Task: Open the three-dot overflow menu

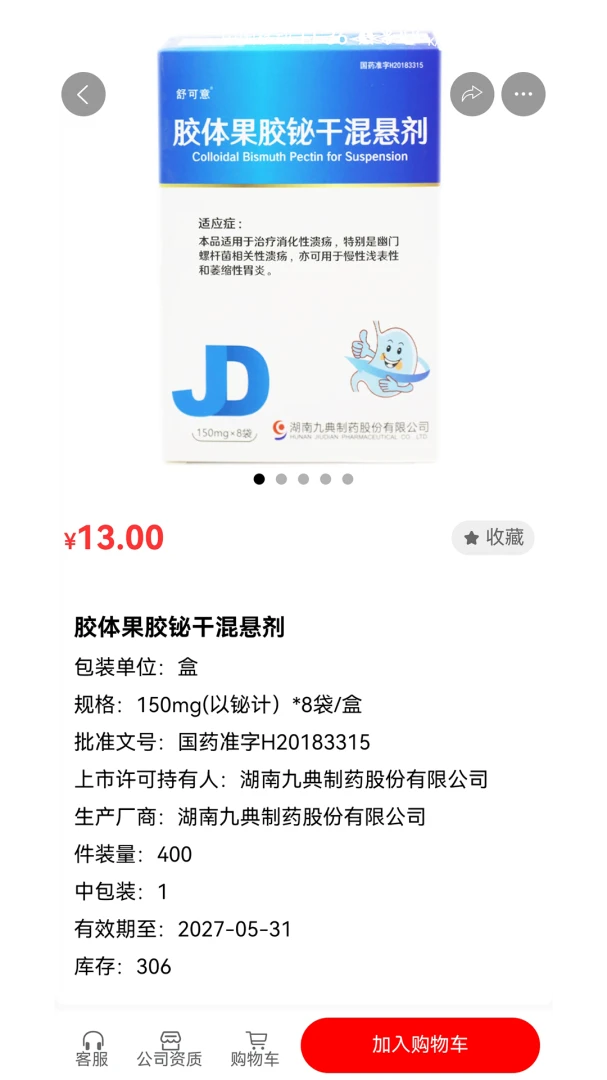Action: coord(523,94)
